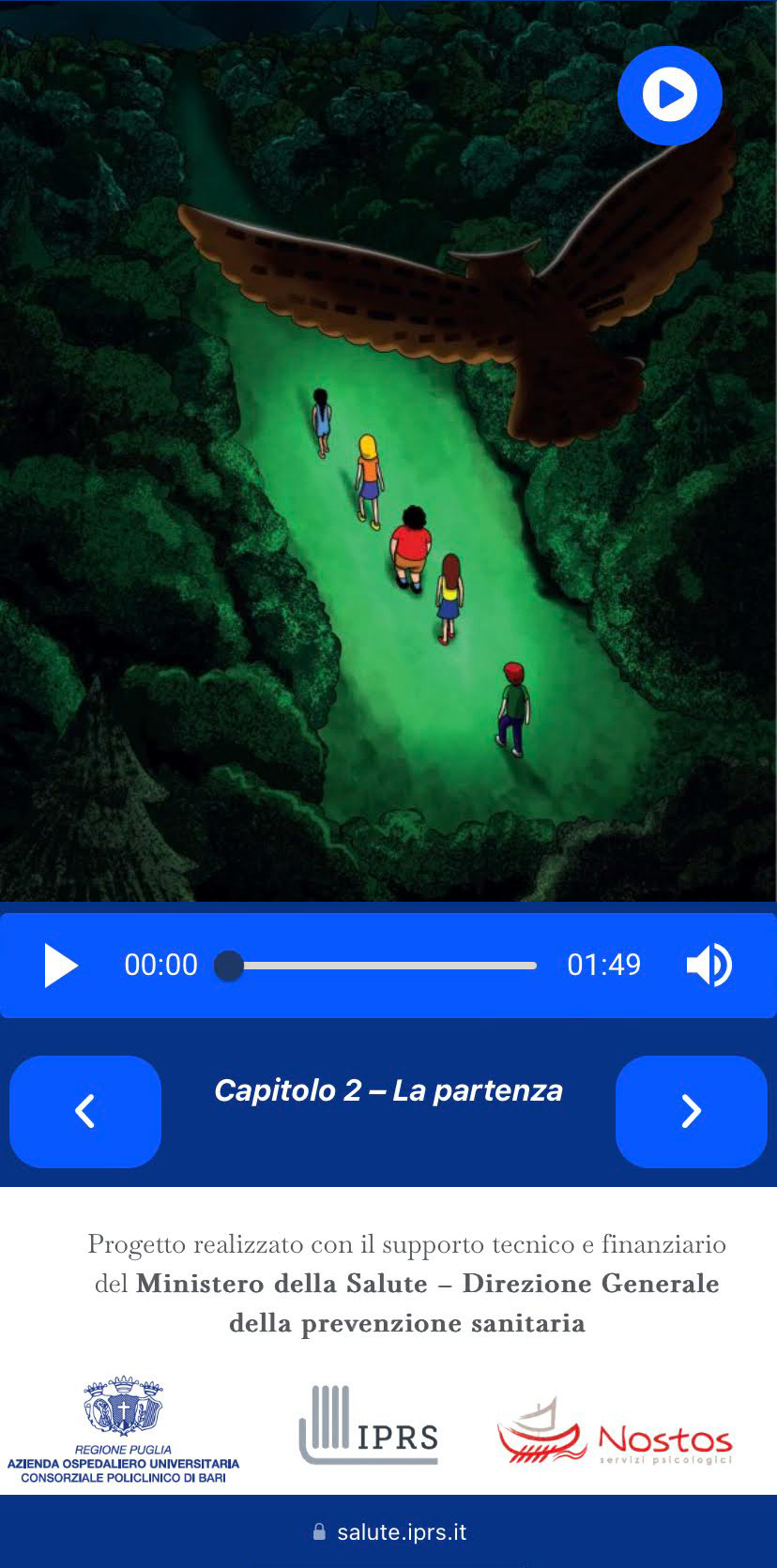The height and width of the screenshot is (1568, 777).
Task: Mute the audio with the speaker icon
Action: click(x=709, y=965)
